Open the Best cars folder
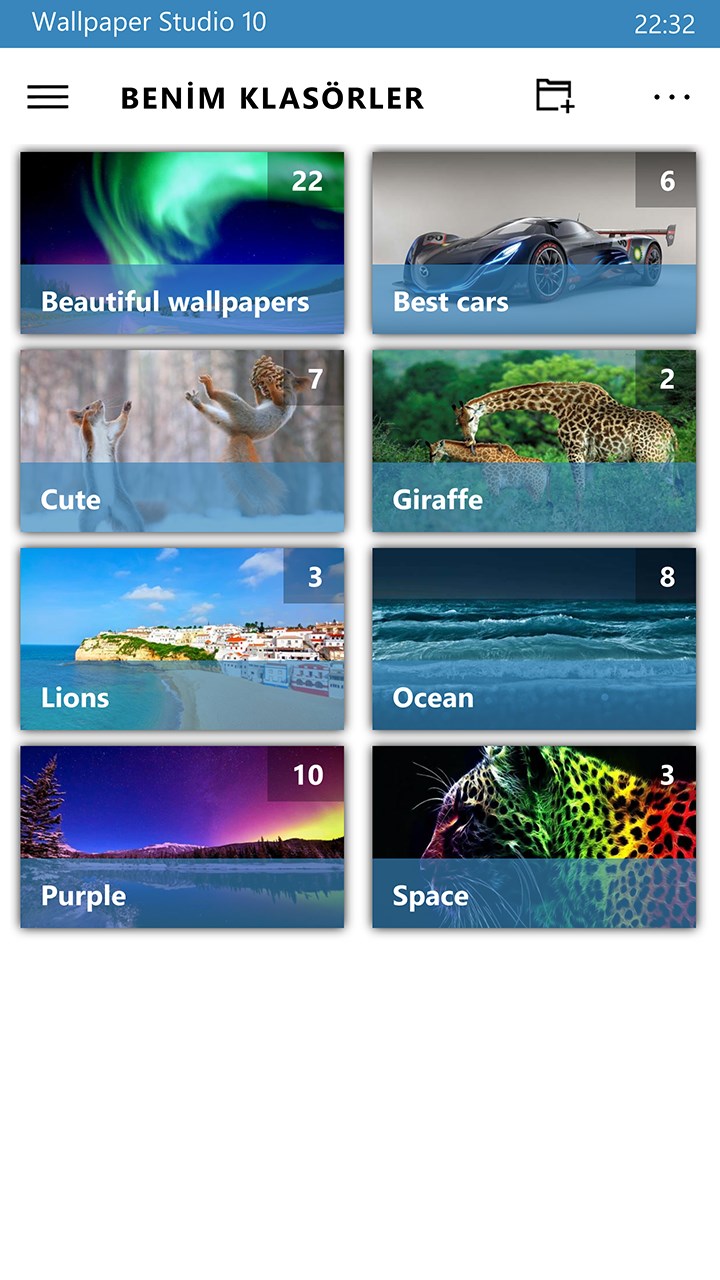Screen dimensions: 720x1280 click(x=534, y=243)
